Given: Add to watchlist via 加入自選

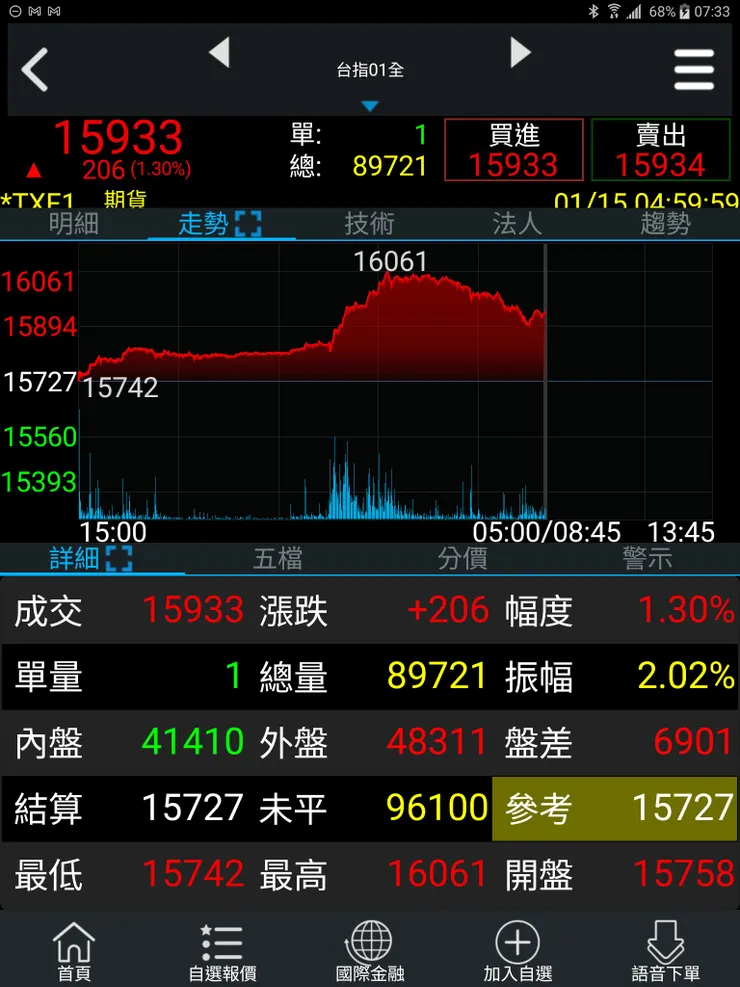Looking at the screenshot, I should 518,951.
